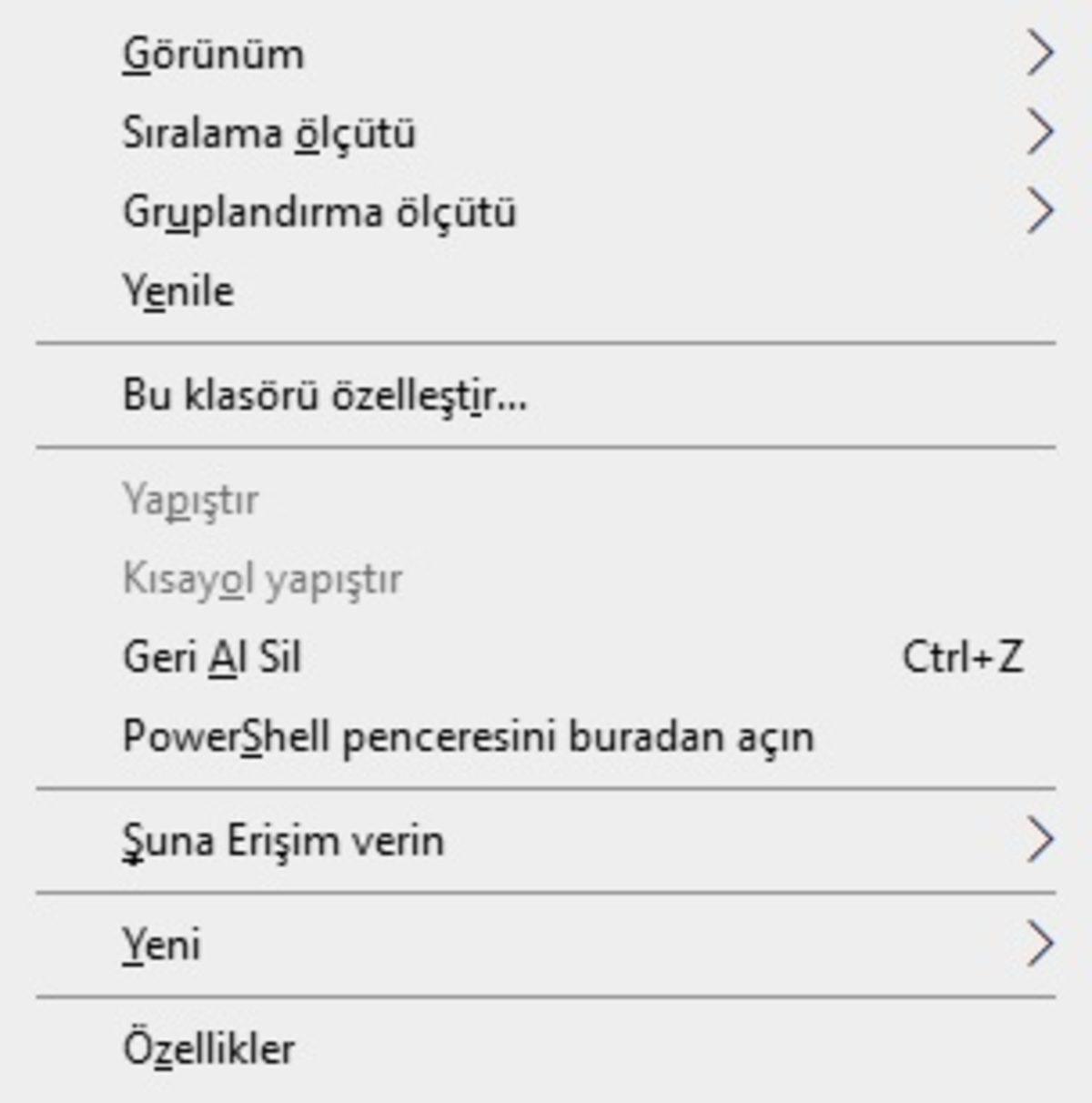
Task: Select Şuna Erişim verin
Action: [283, 841]
